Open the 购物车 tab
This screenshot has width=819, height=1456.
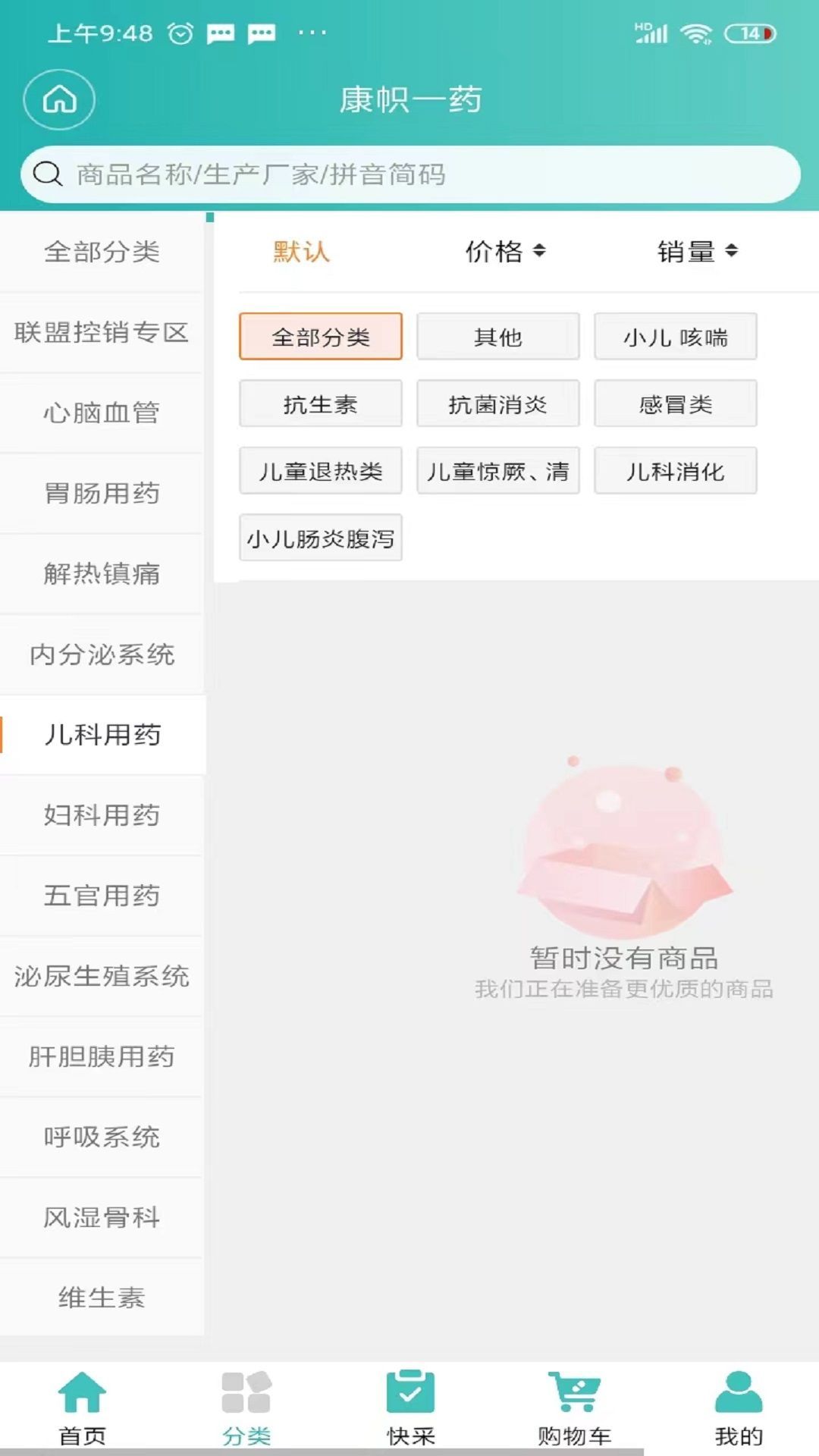(574, 1407)
